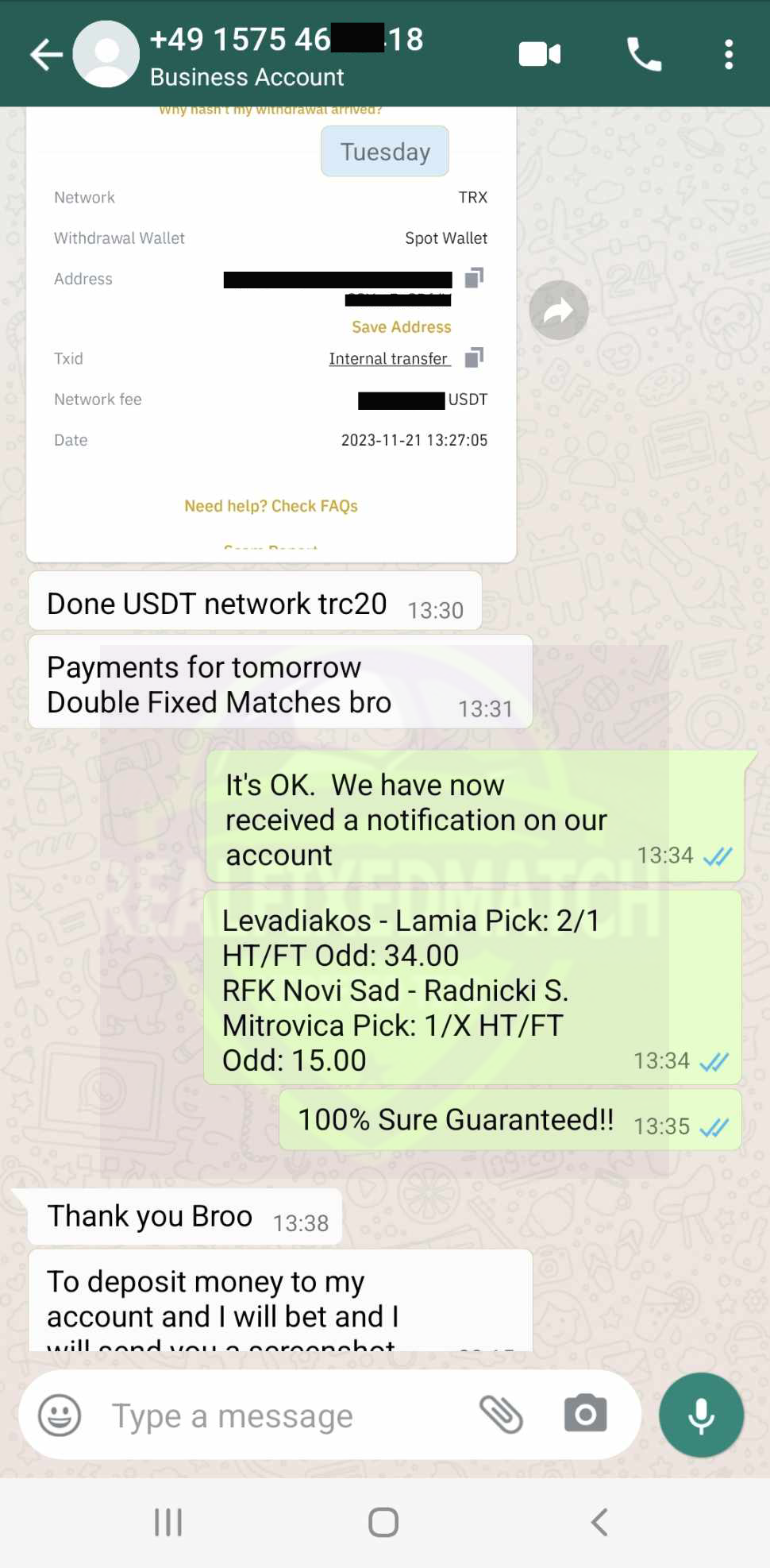The width and height of the screenshot is (770, 1568).
Task: Forward the withdrawal screenshot image
Action: (x=559, y=310)
